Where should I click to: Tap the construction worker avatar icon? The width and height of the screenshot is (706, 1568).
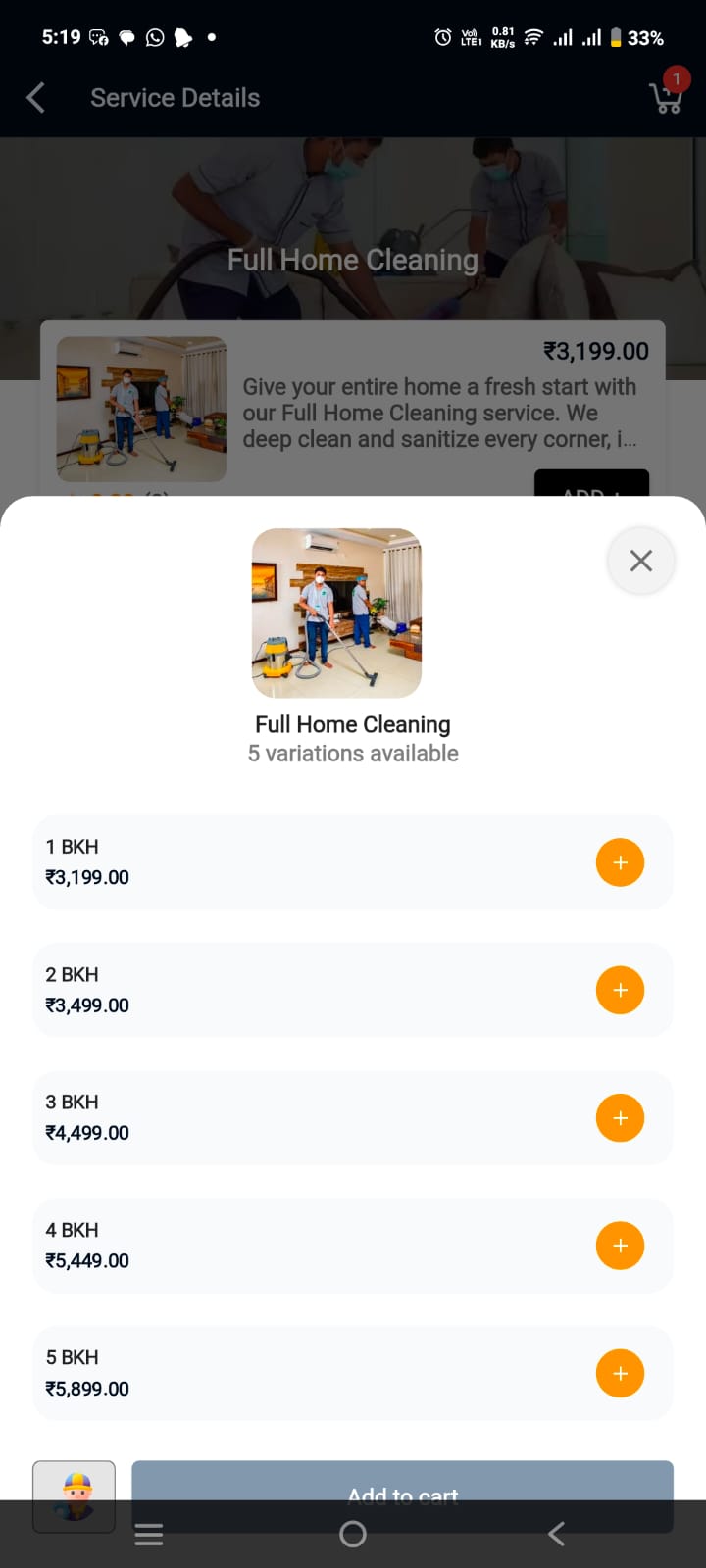click(x=74, y=1496)
